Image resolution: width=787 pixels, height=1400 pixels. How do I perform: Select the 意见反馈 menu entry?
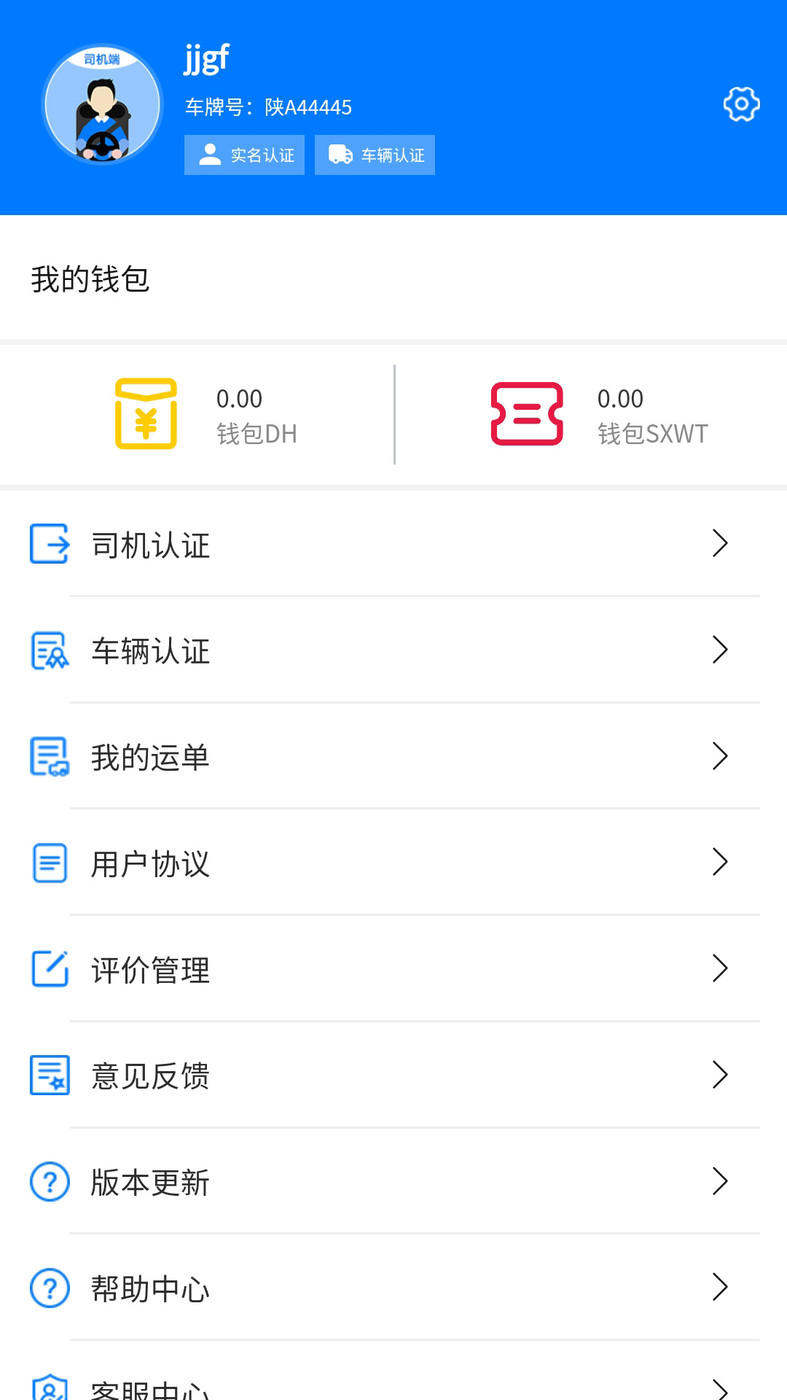[x=149, y=1074]
